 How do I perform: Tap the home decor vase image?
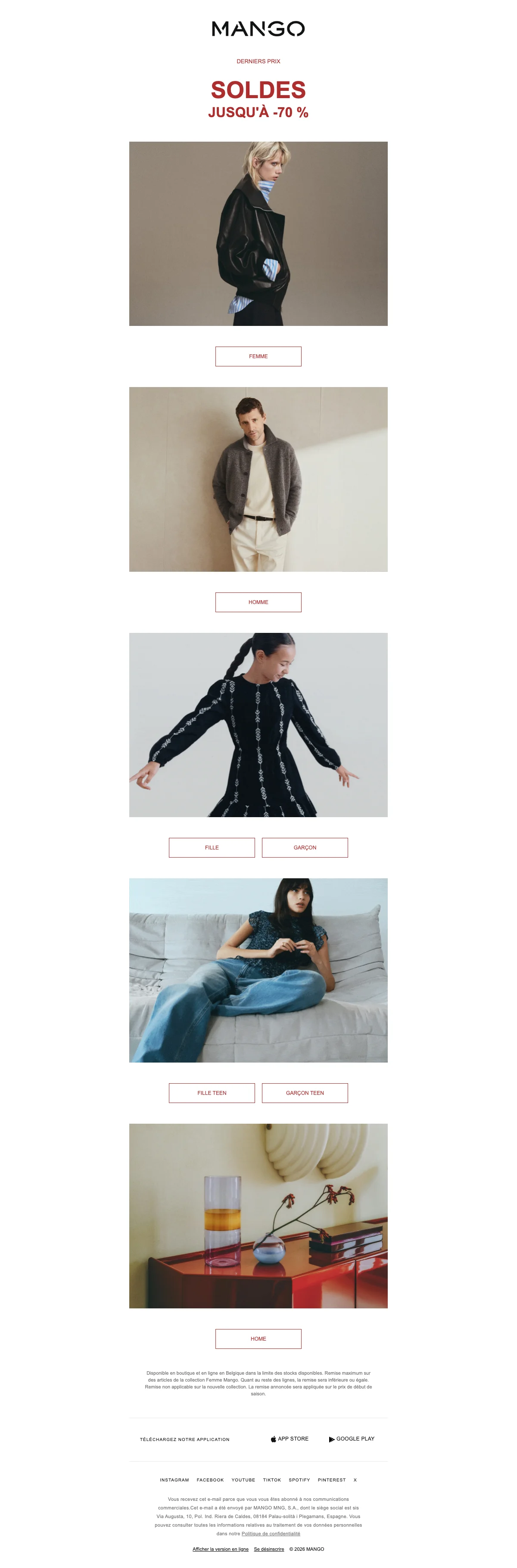(258, 1215)
